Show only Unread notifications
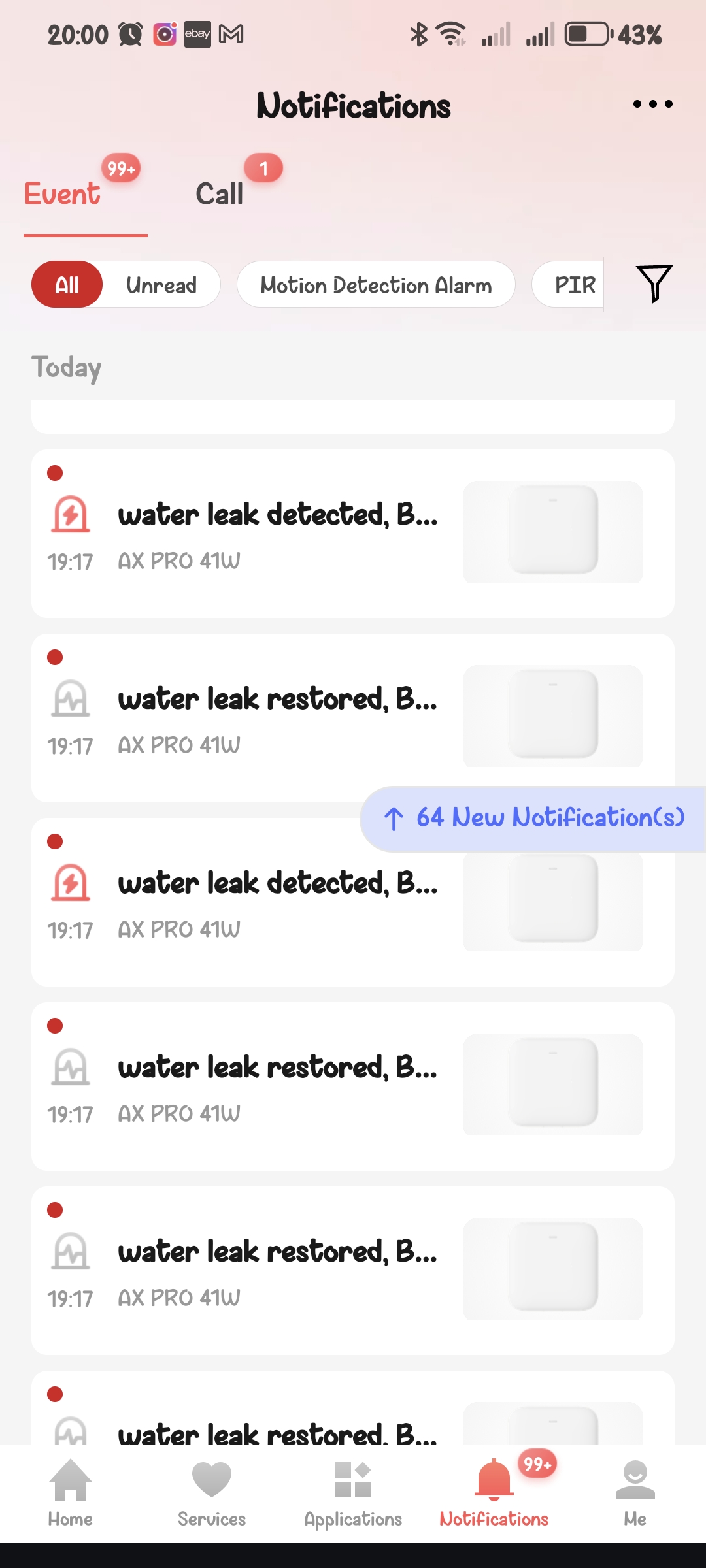Image resolution: width=706 pixels, height=1568 pixels. pyautogui.click(x=161, y=285)
